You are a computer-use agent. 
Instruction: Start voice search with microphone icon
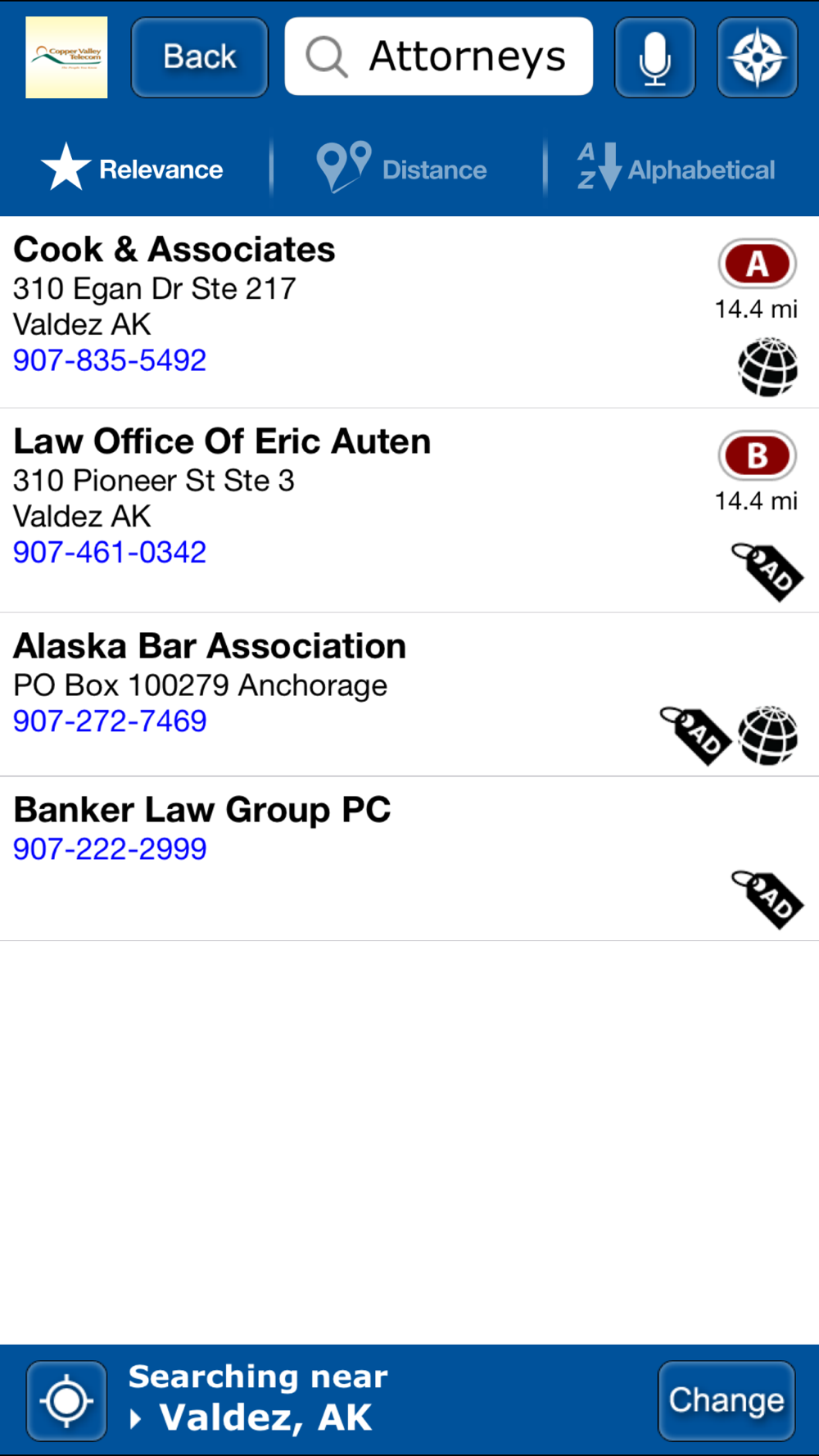tap(654, 57)
